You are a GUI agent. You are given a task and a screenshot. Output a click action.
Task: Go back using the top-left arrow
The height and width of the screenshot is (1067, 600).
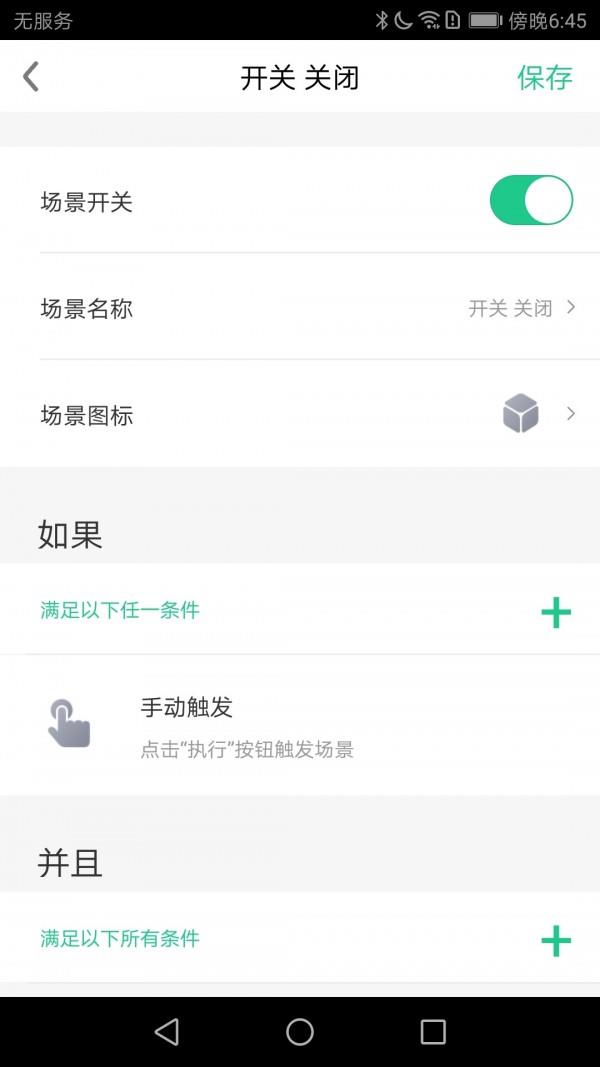point(31,77)
